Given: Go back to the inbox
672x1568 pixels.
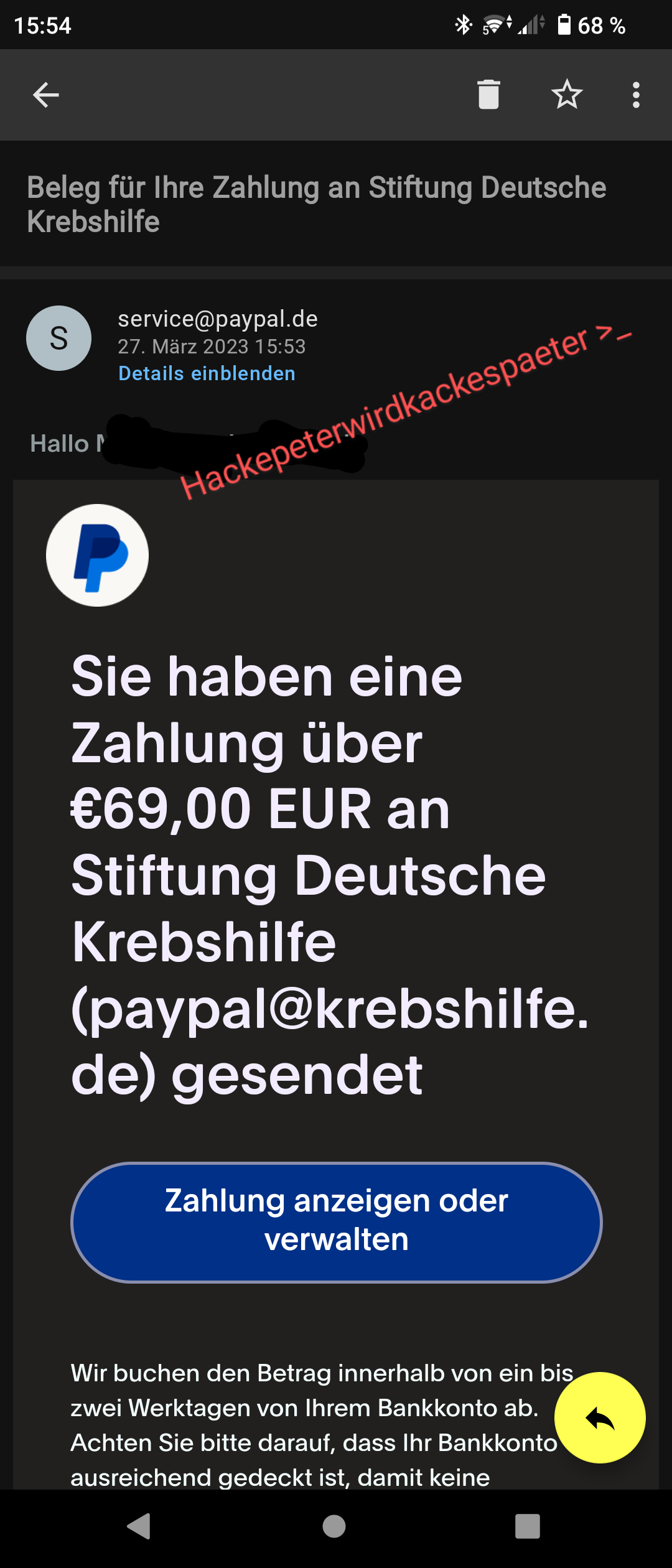Looking at the screenshot, I should point(46,95).
